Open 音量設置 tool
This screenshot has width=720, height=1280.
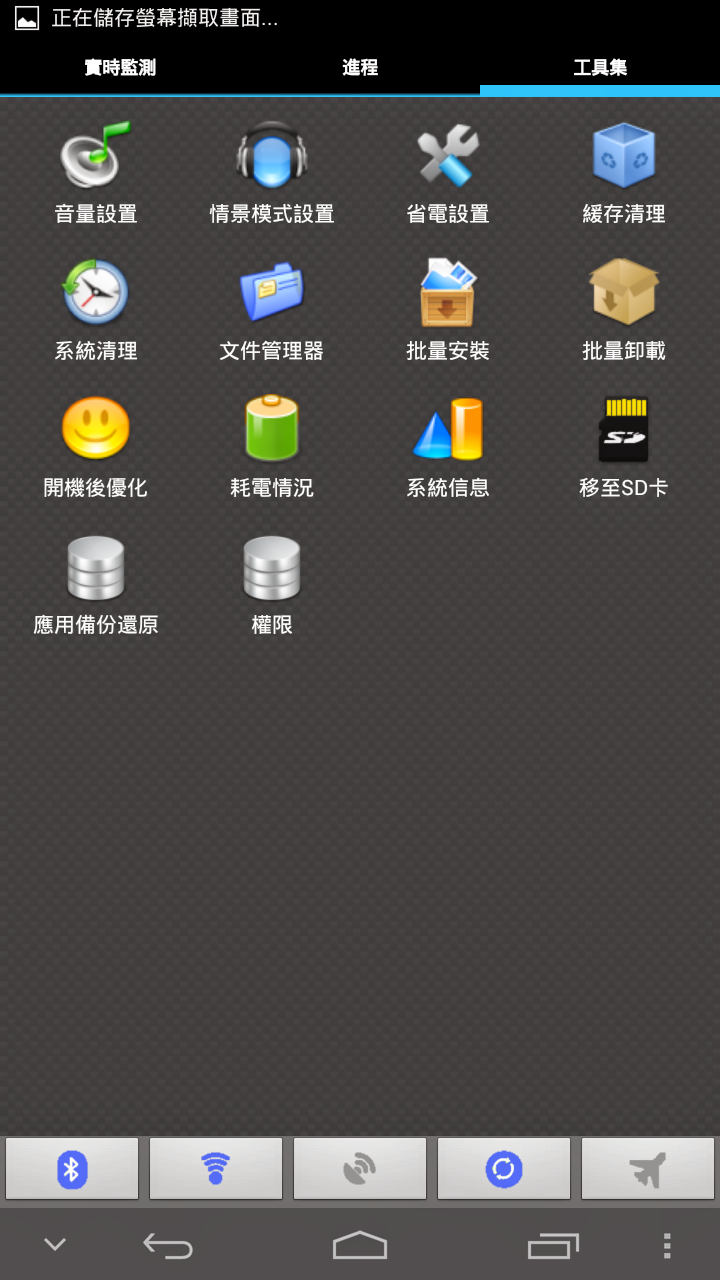[96, 172]
